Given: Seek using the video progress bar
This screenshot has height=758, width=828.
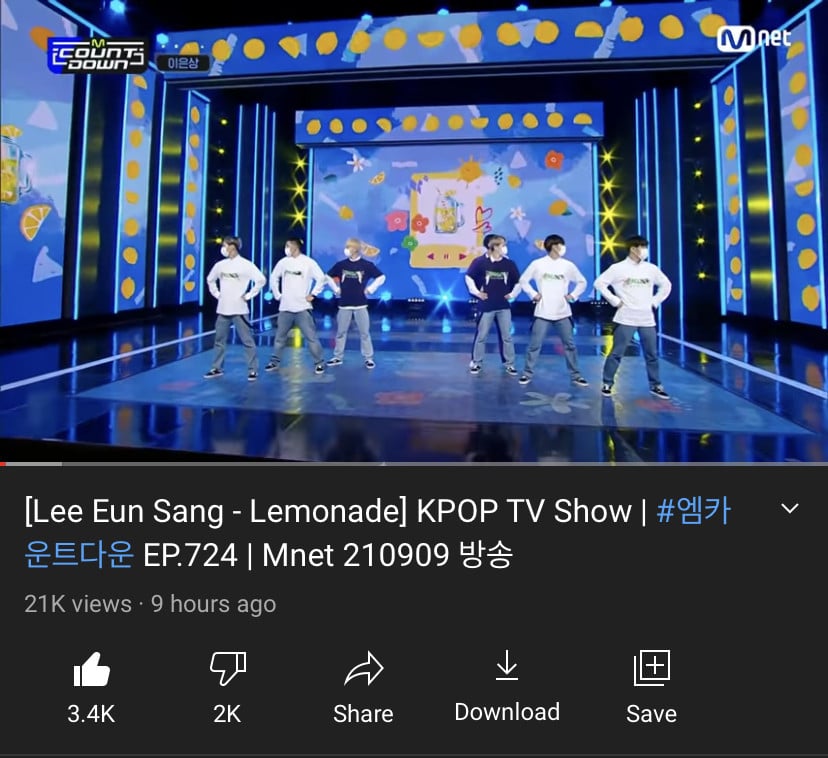Looking at the screenshot, I should pos(414,464).
